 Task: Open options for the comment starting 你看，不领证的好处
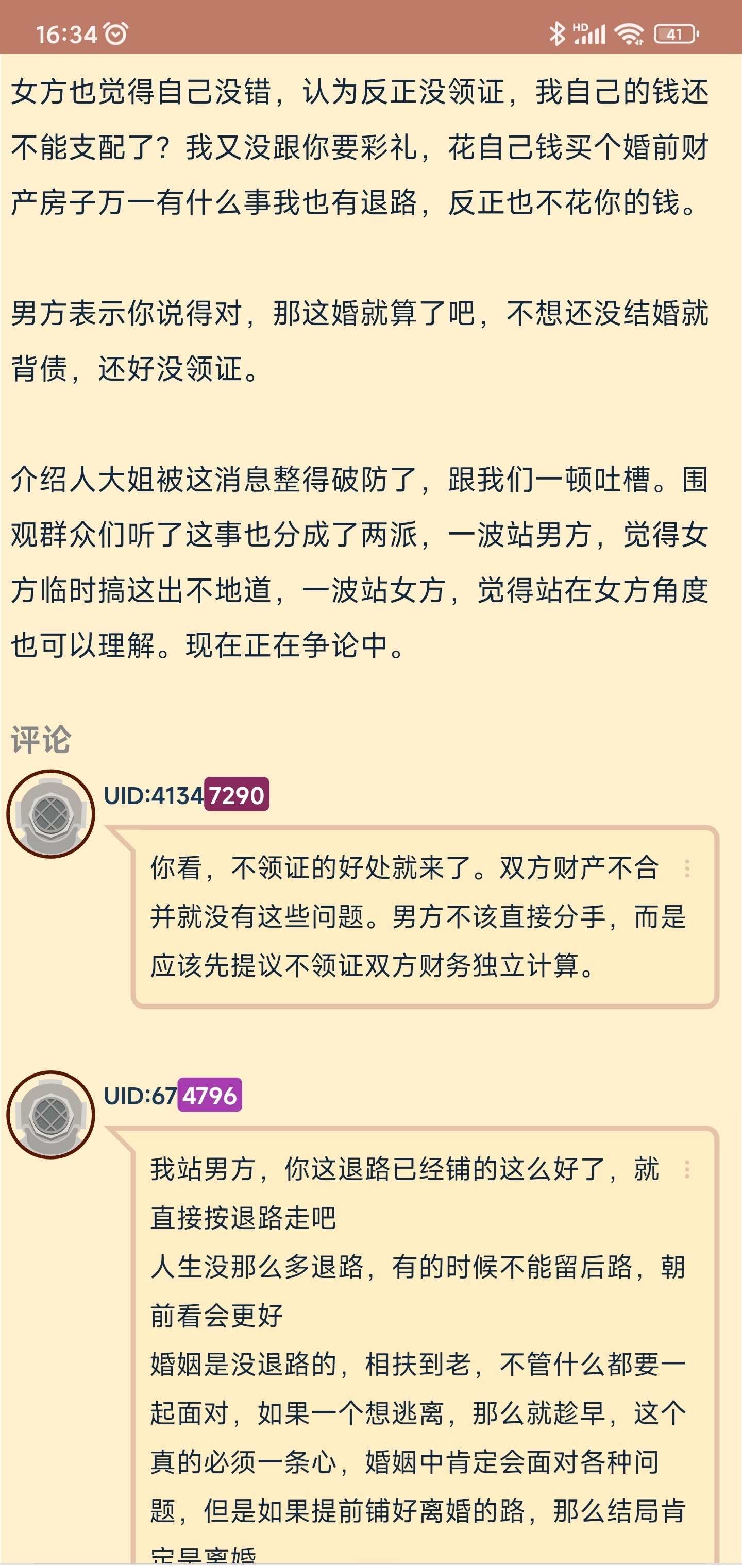pos(687,868)
